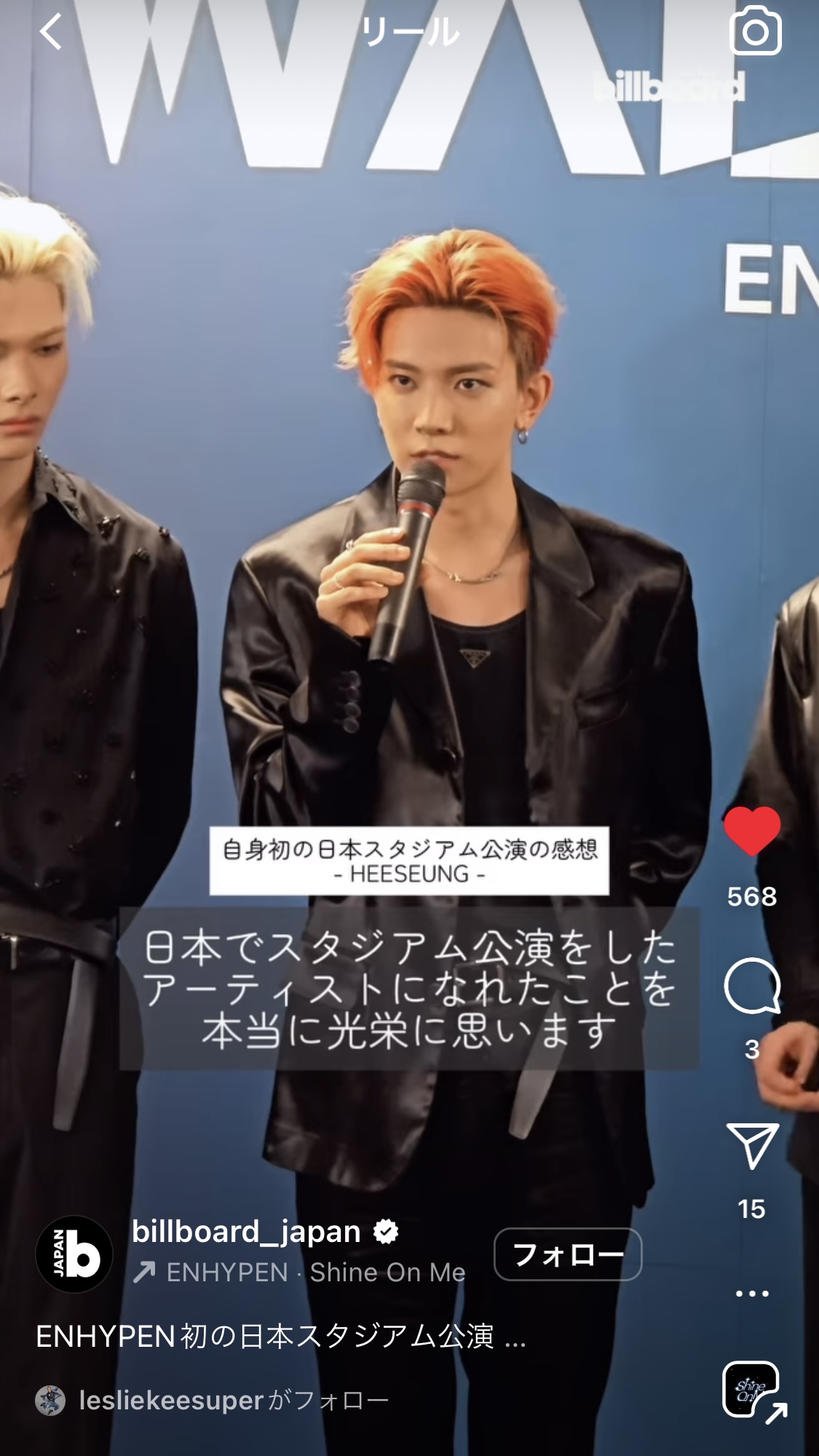819x1456 pixels.
Task: Open the three-dot more options menu
Action: 752,1294
